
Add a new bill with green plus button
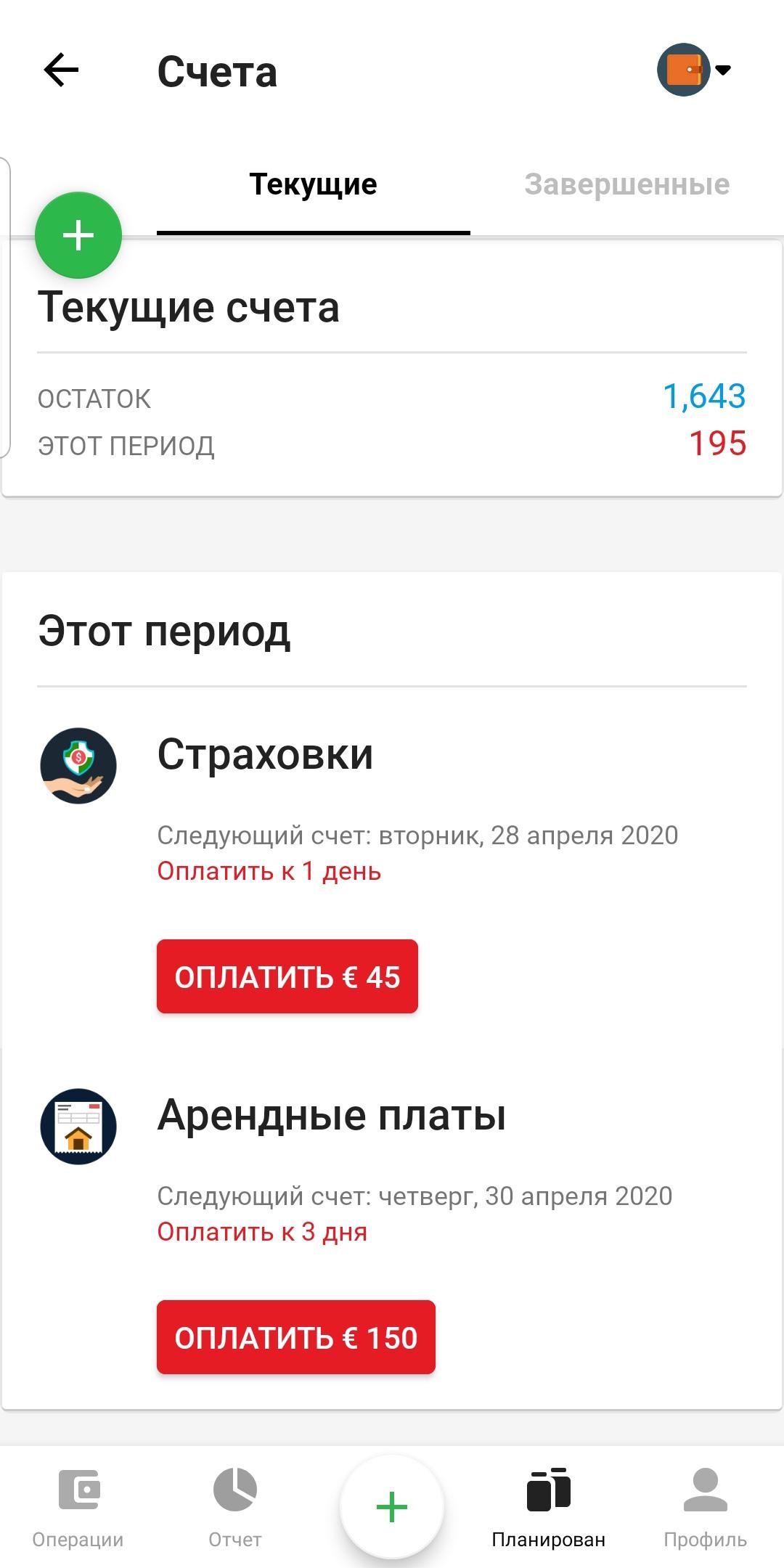point(78,235)
